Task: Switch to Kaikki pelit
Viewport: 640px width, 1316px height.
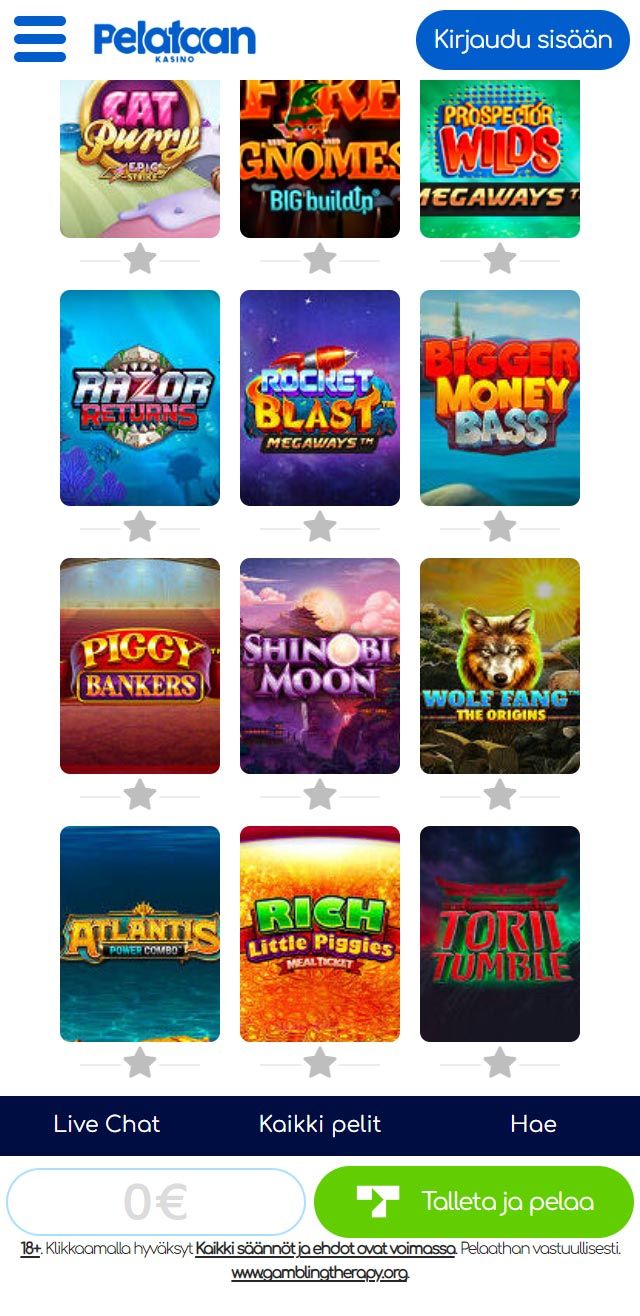Action: [320, 1124]
